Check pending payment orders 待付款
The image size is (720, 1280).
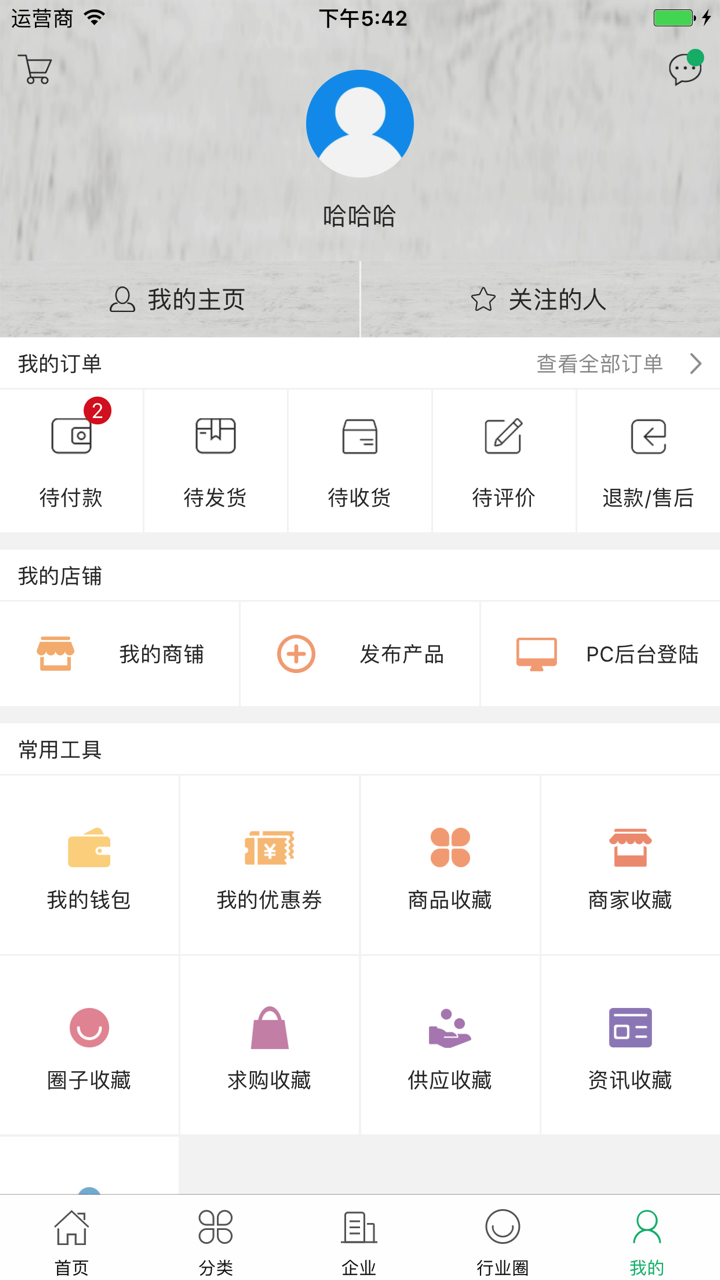(x=71, y=460)
